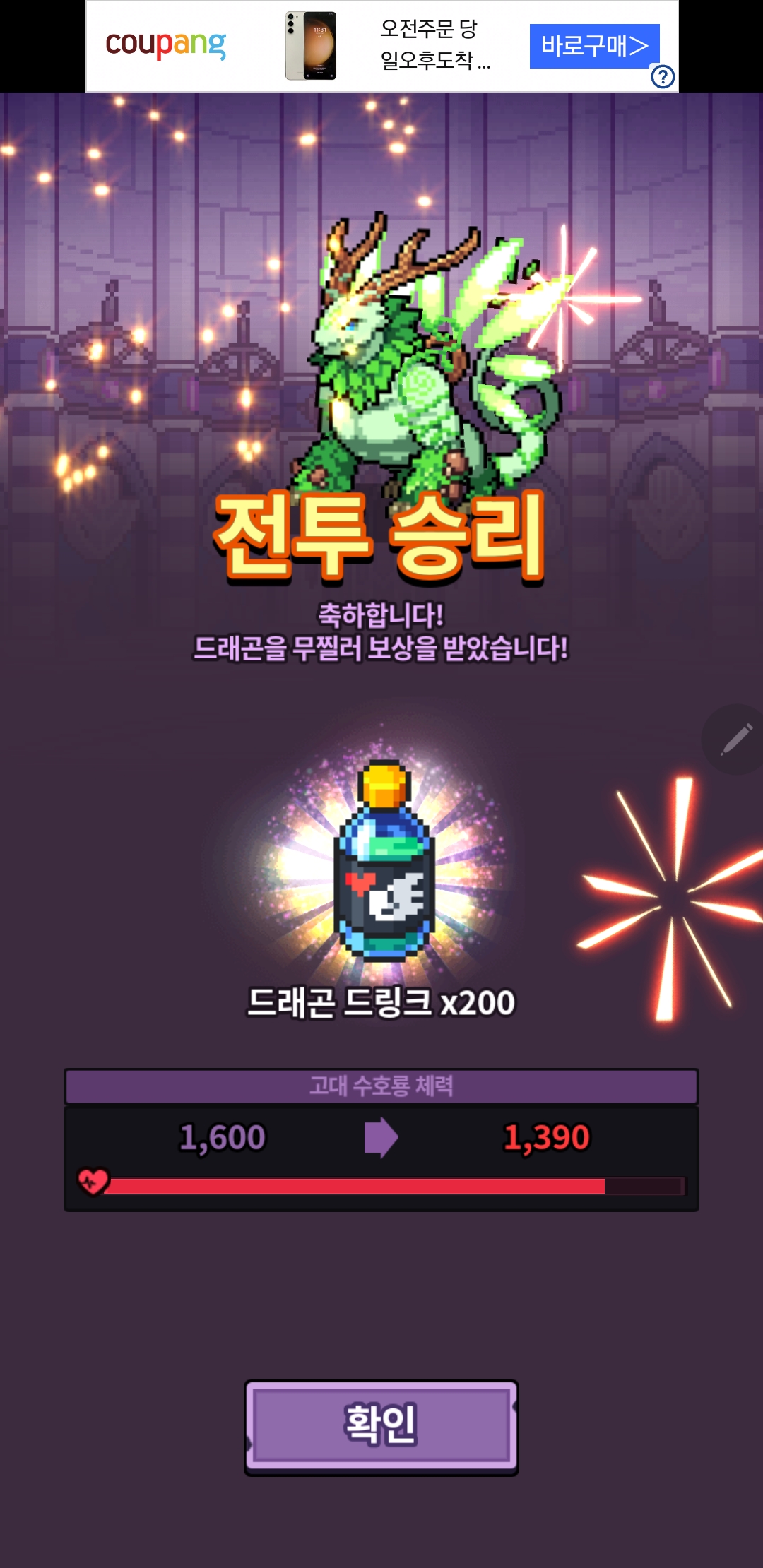Image resolution: width=763 pixels, height=1568 pixels.
Task: Tap the 바로구매 button in Coupang ad
Action: [x=593, y=46]
